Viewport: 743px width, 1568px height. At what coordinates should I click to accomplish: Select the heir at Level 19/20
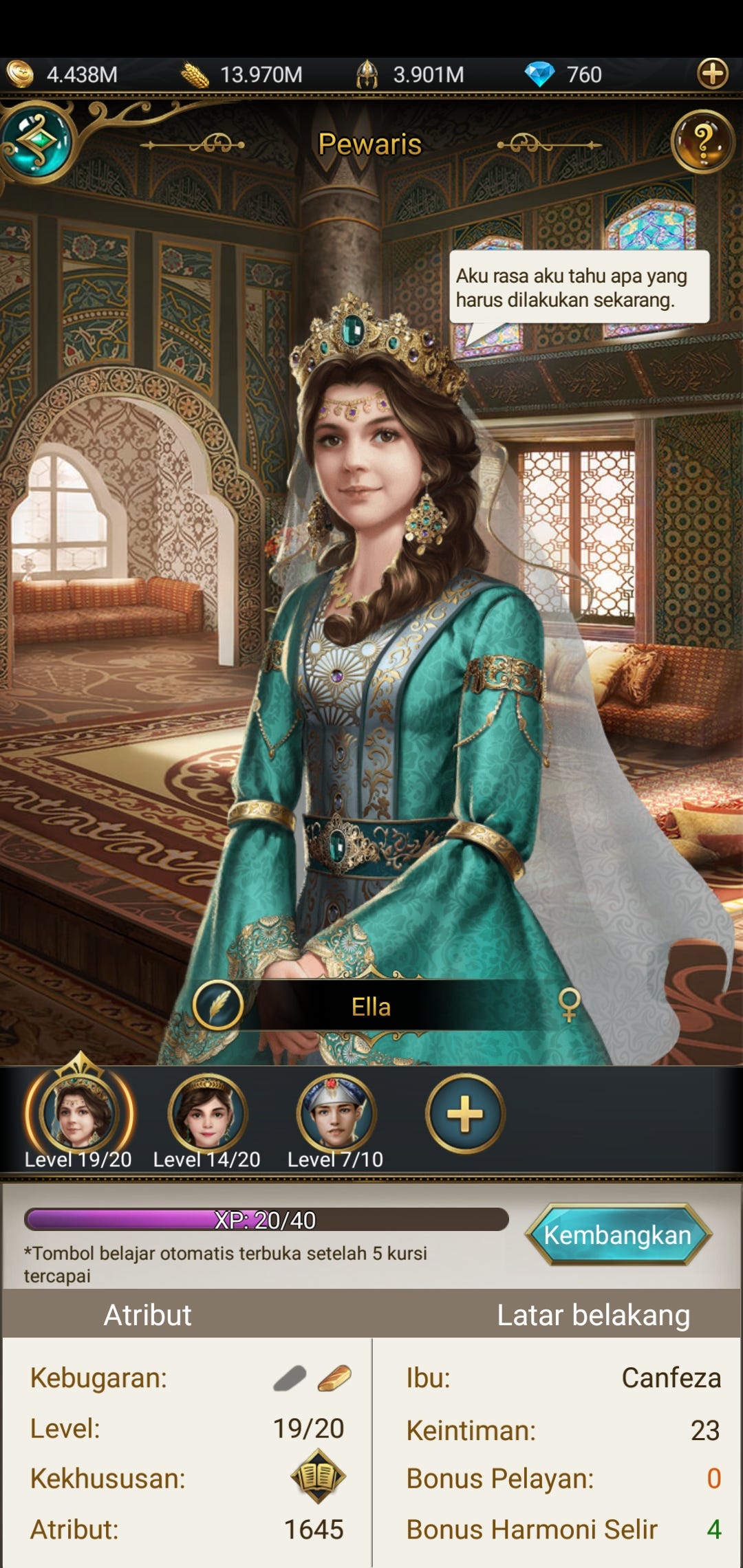click(78, 1111)
